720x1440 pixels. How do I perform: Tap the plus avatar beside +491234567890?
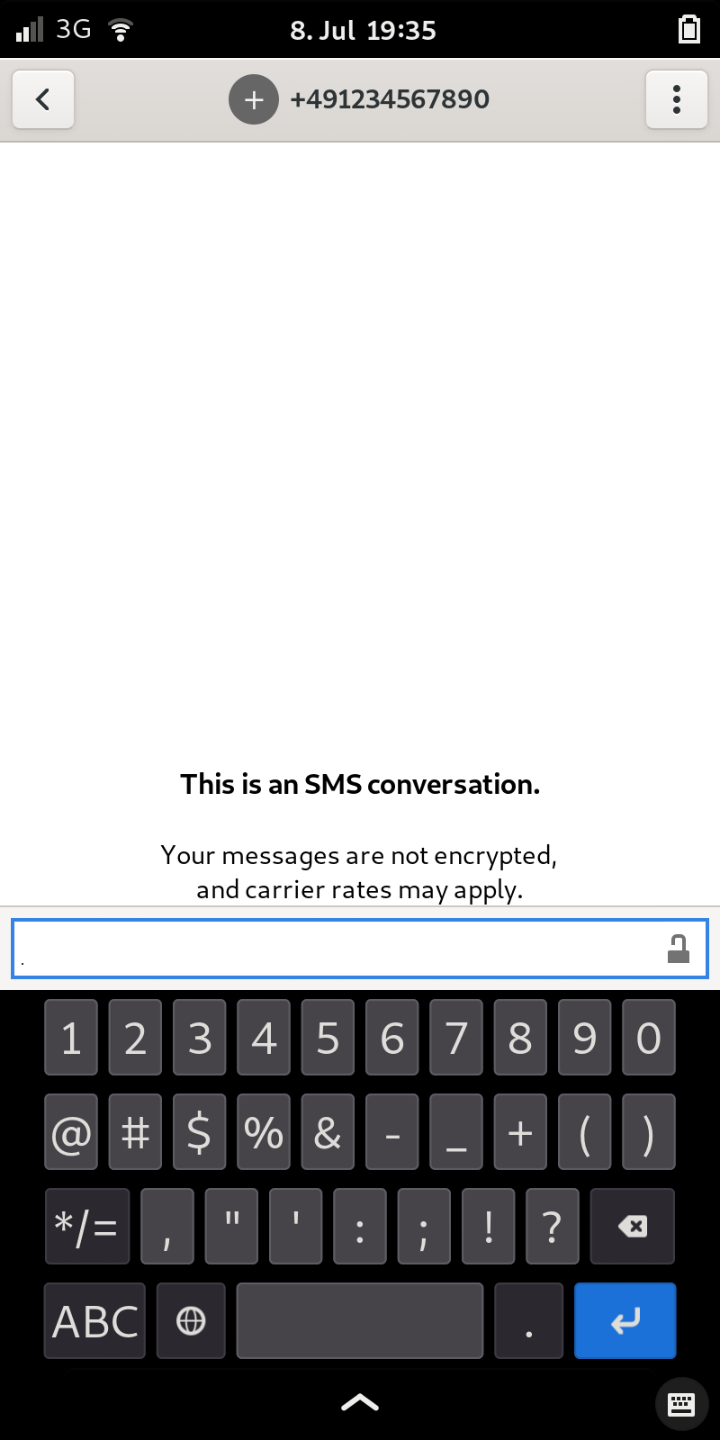click(253, 99)
